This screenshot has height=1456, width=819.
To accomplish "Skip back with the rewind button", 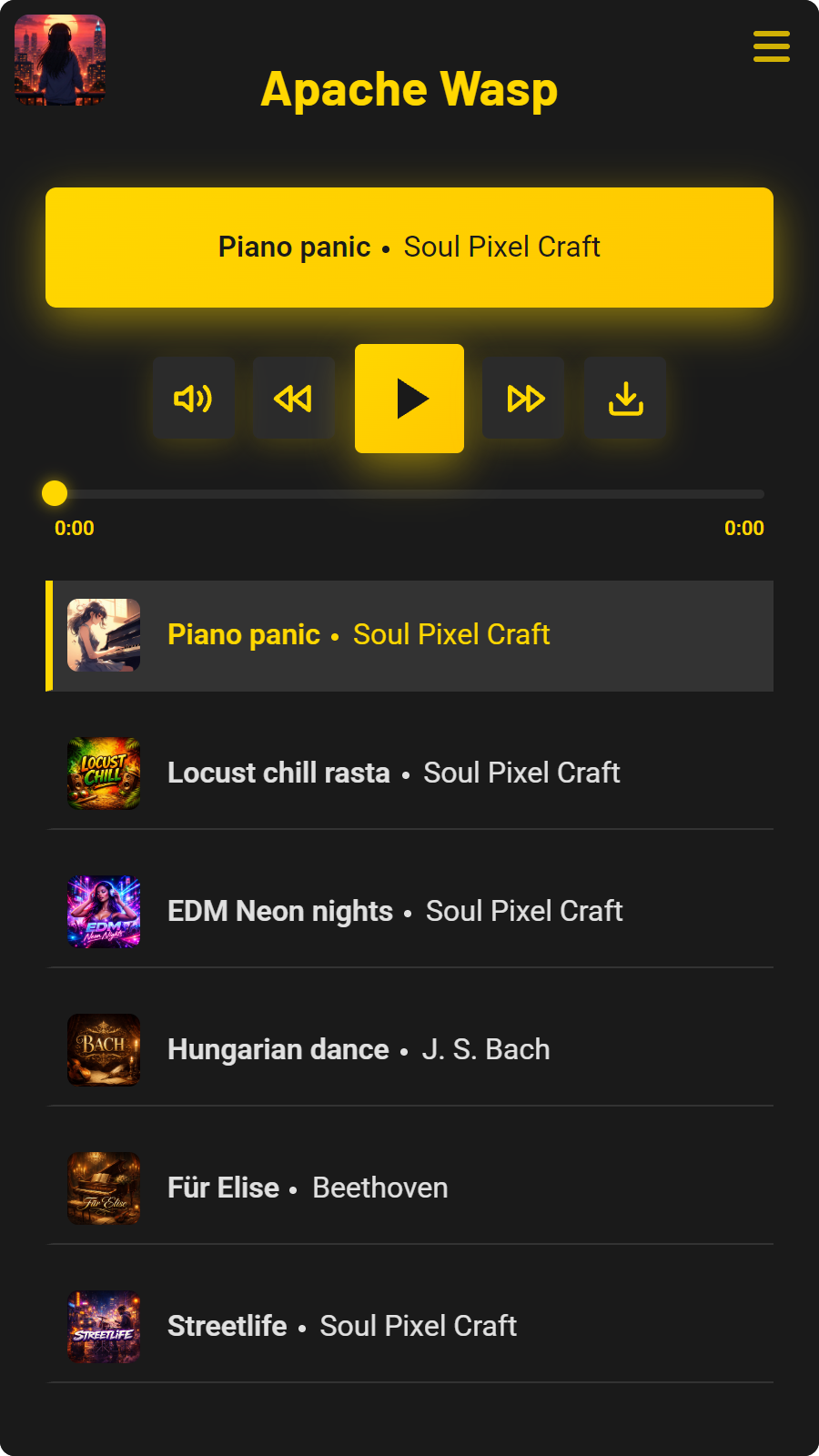I will point(293,399).
